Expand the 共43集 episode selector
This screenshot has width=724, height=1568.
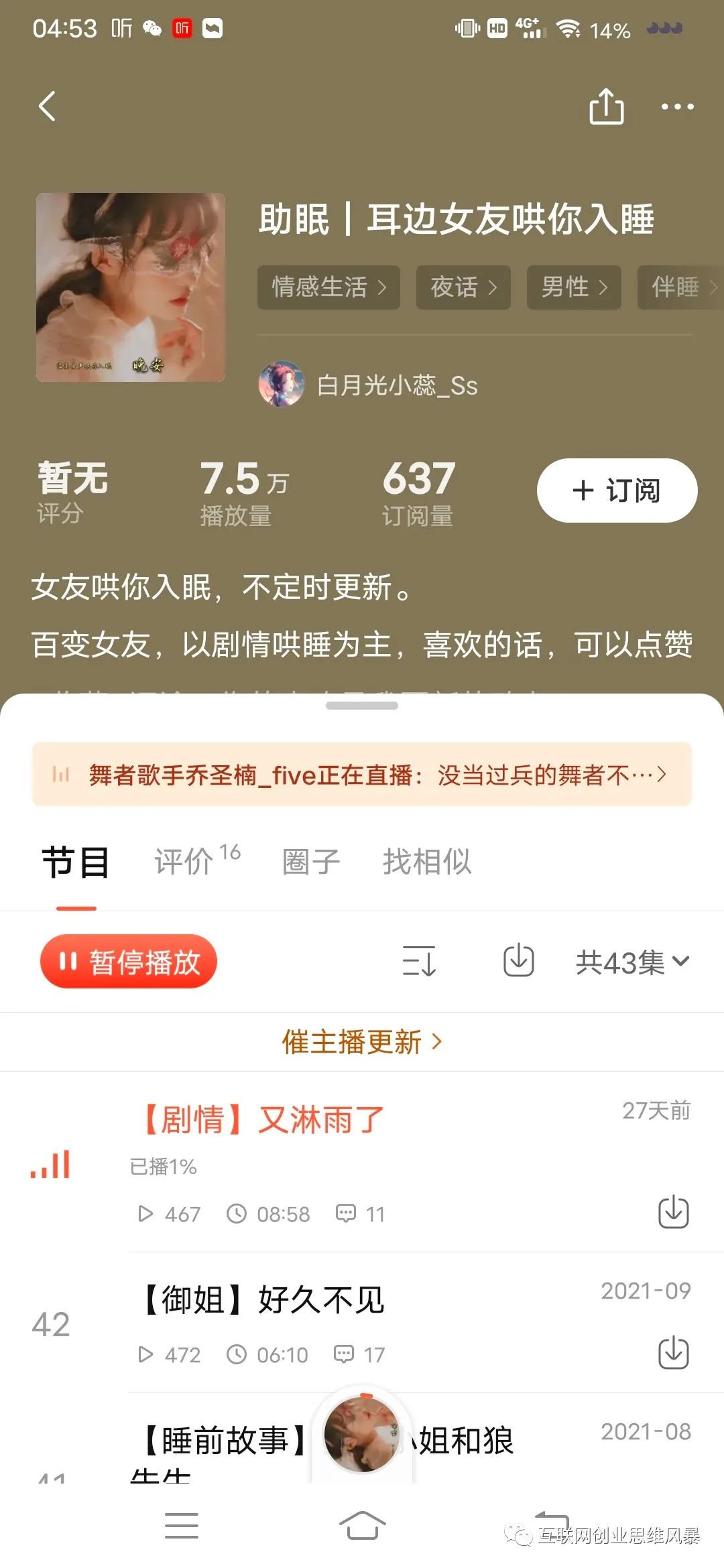(x=631, y=963)
